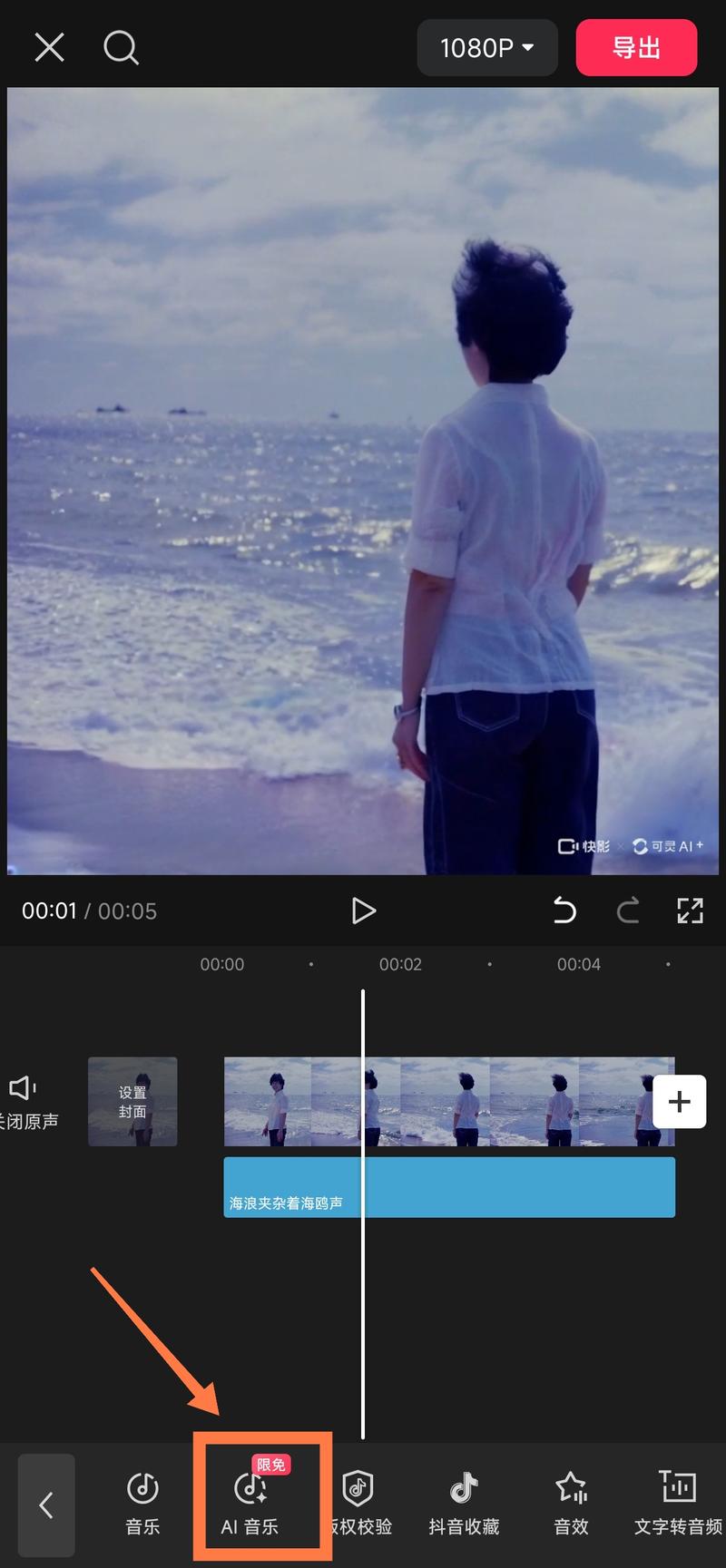Image resolution: width=726 pixels, height=1568 pixels.
Task: Open the 音乐 music tool
Action: [142, 1505]
